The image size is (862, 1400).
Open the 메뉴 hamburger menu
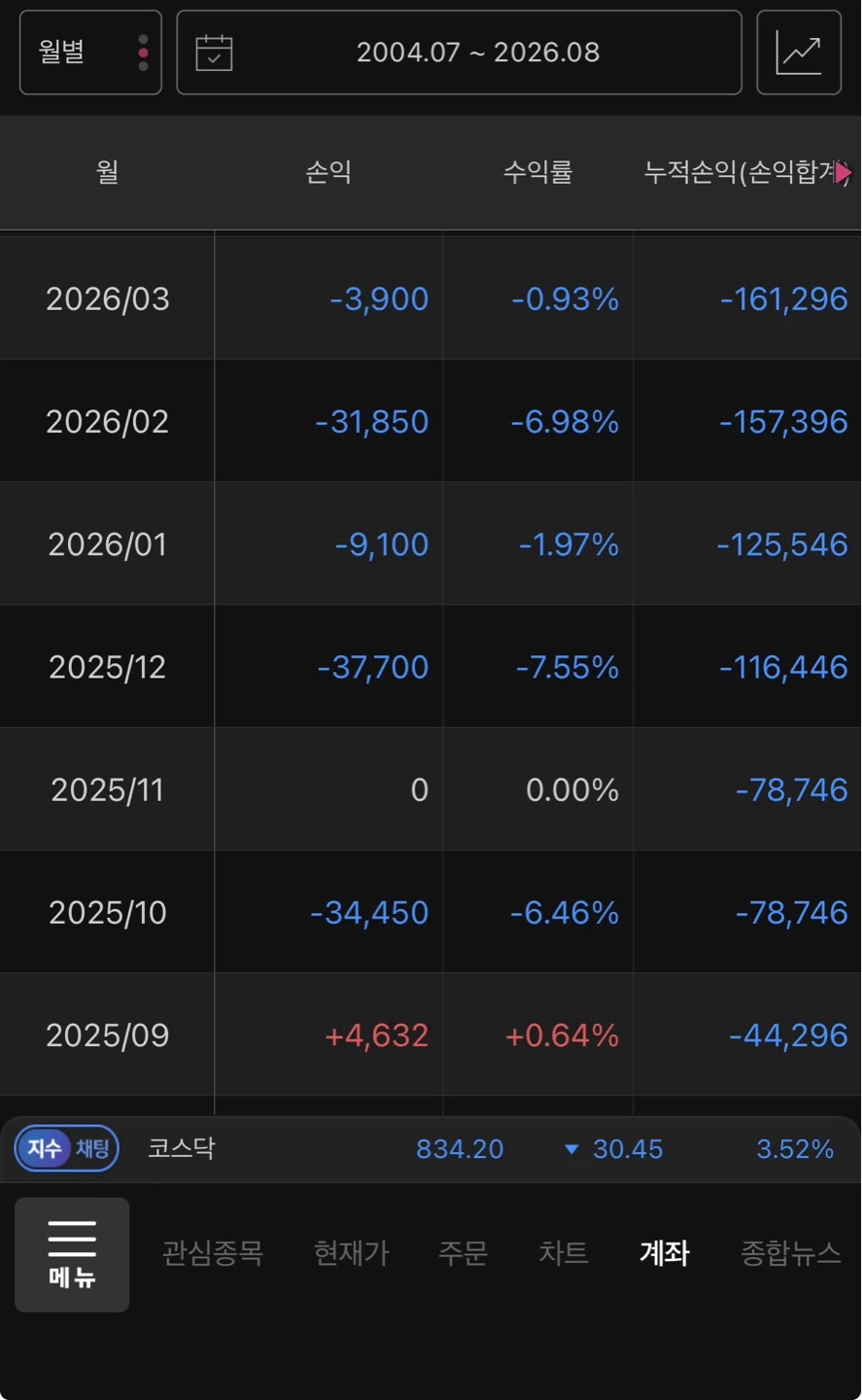(72, 1254)
